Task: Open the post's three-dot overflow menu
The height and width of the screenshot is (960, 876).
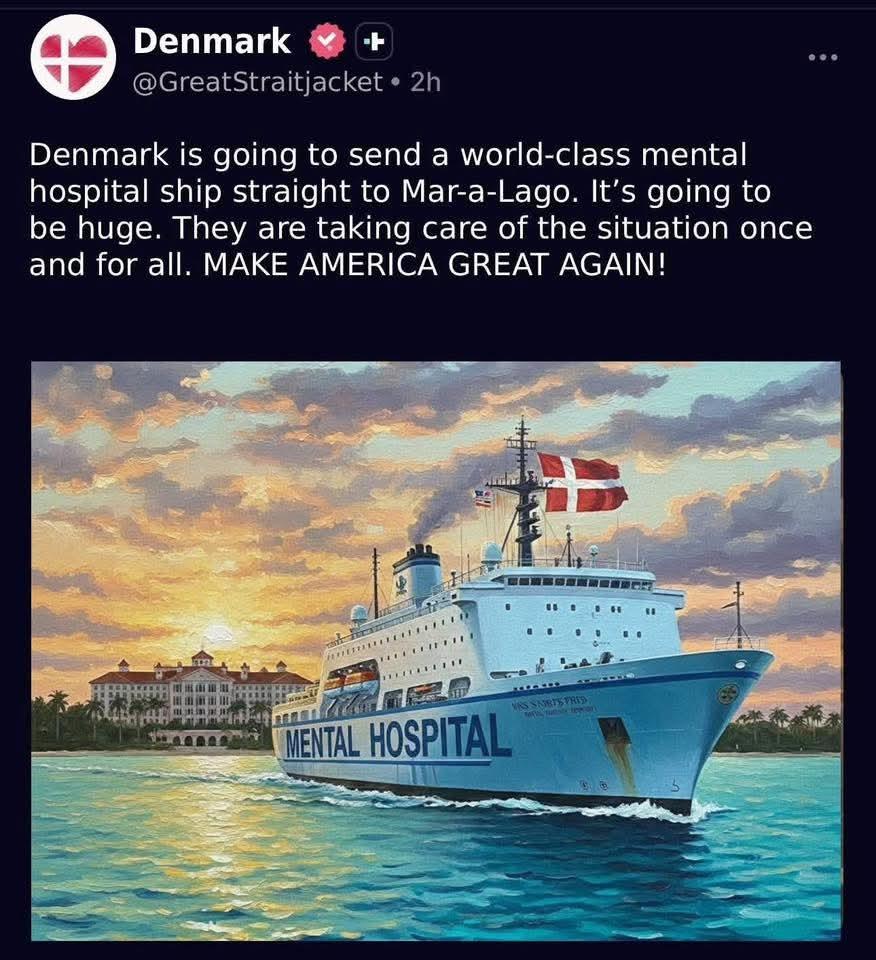Action: pos(822,57)
